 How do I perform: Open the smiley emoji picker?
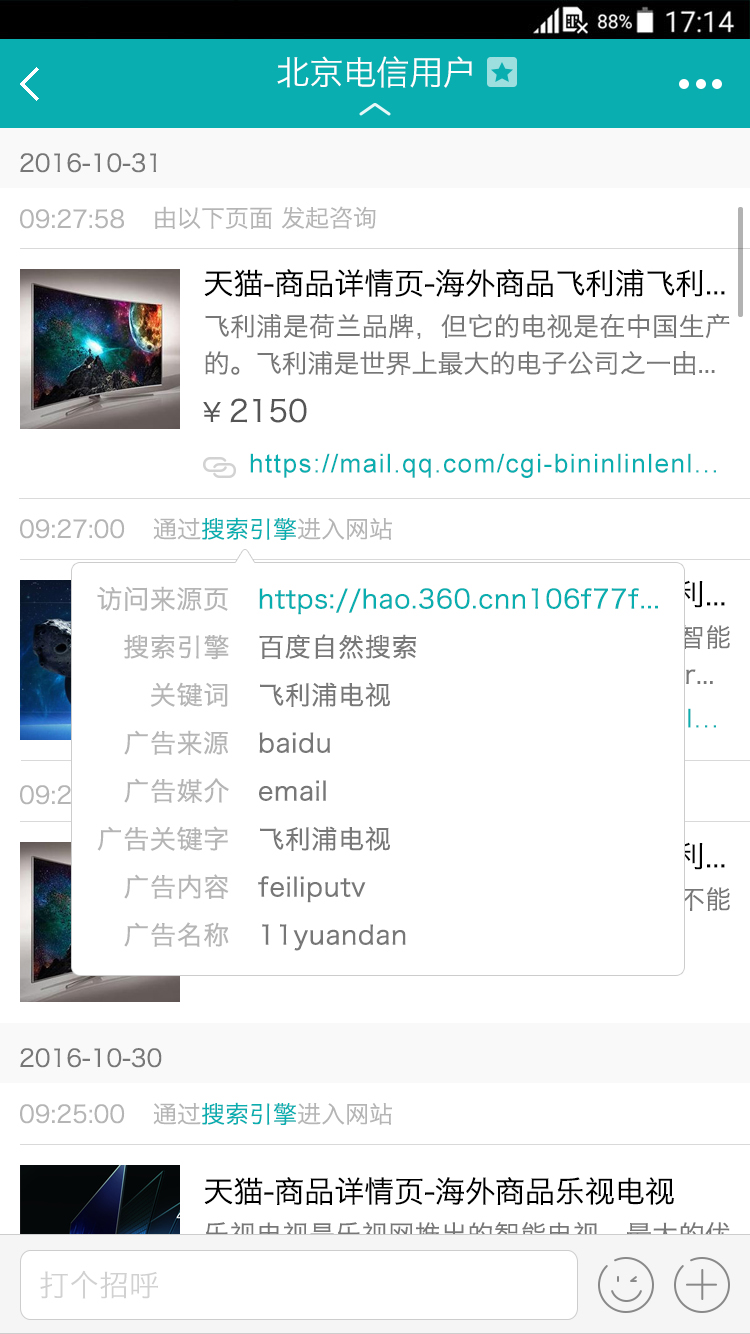point(625,1284)
